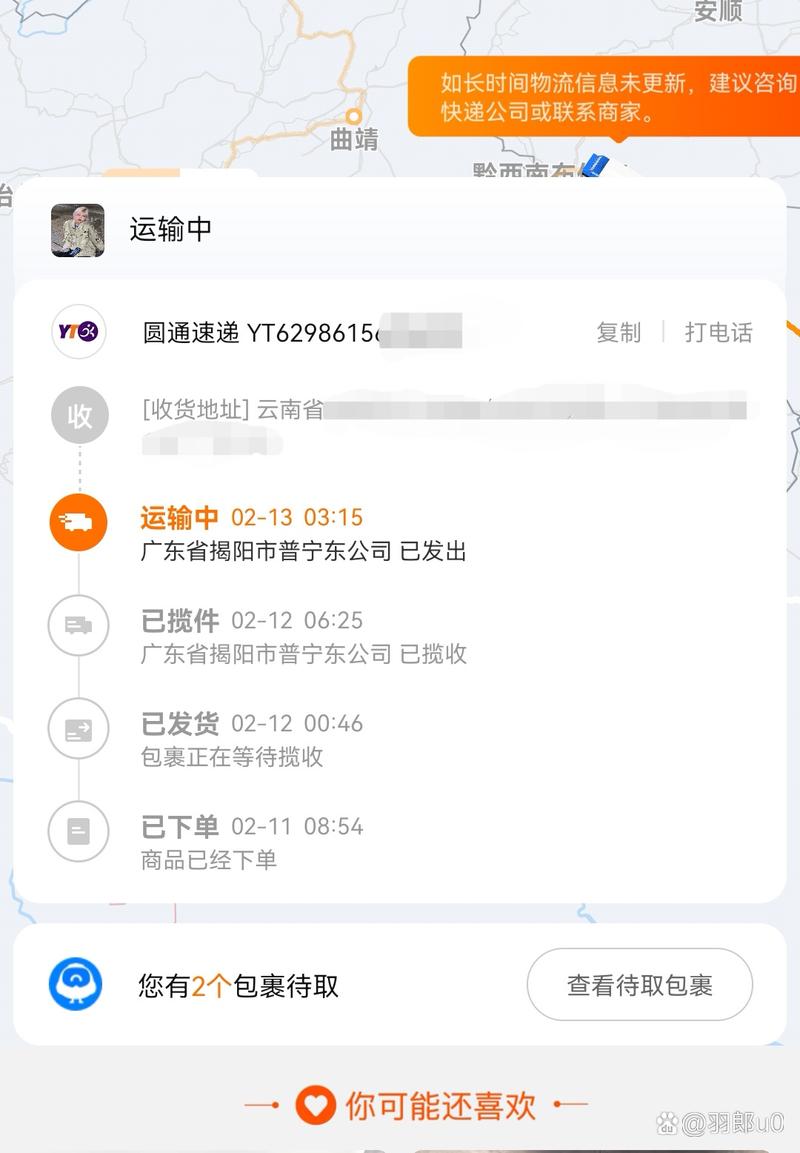
Task: Click the 已发货 shipped parcel icon
Action: point(77,728)
